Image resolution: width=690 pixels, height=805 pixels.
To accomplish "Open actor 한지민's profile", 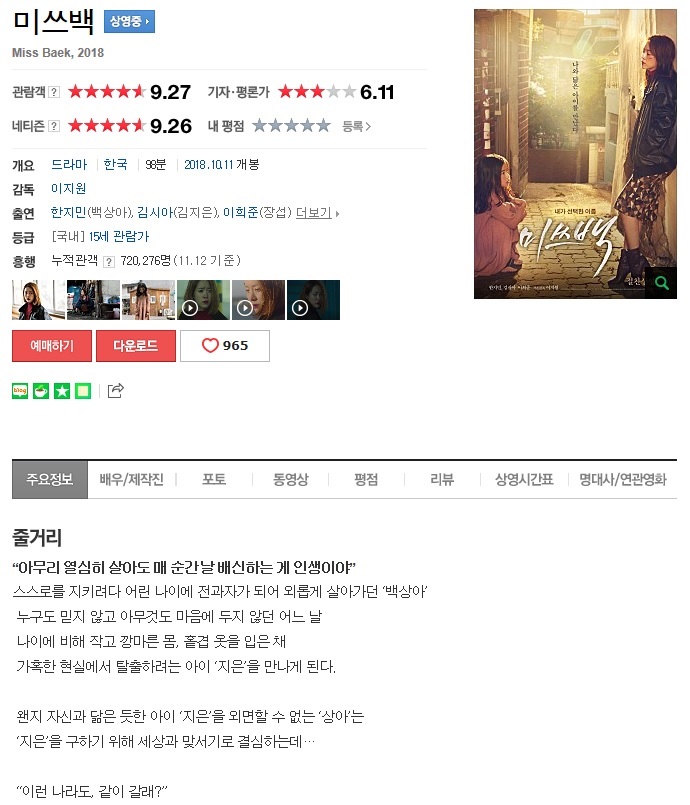I will [70, 213].
